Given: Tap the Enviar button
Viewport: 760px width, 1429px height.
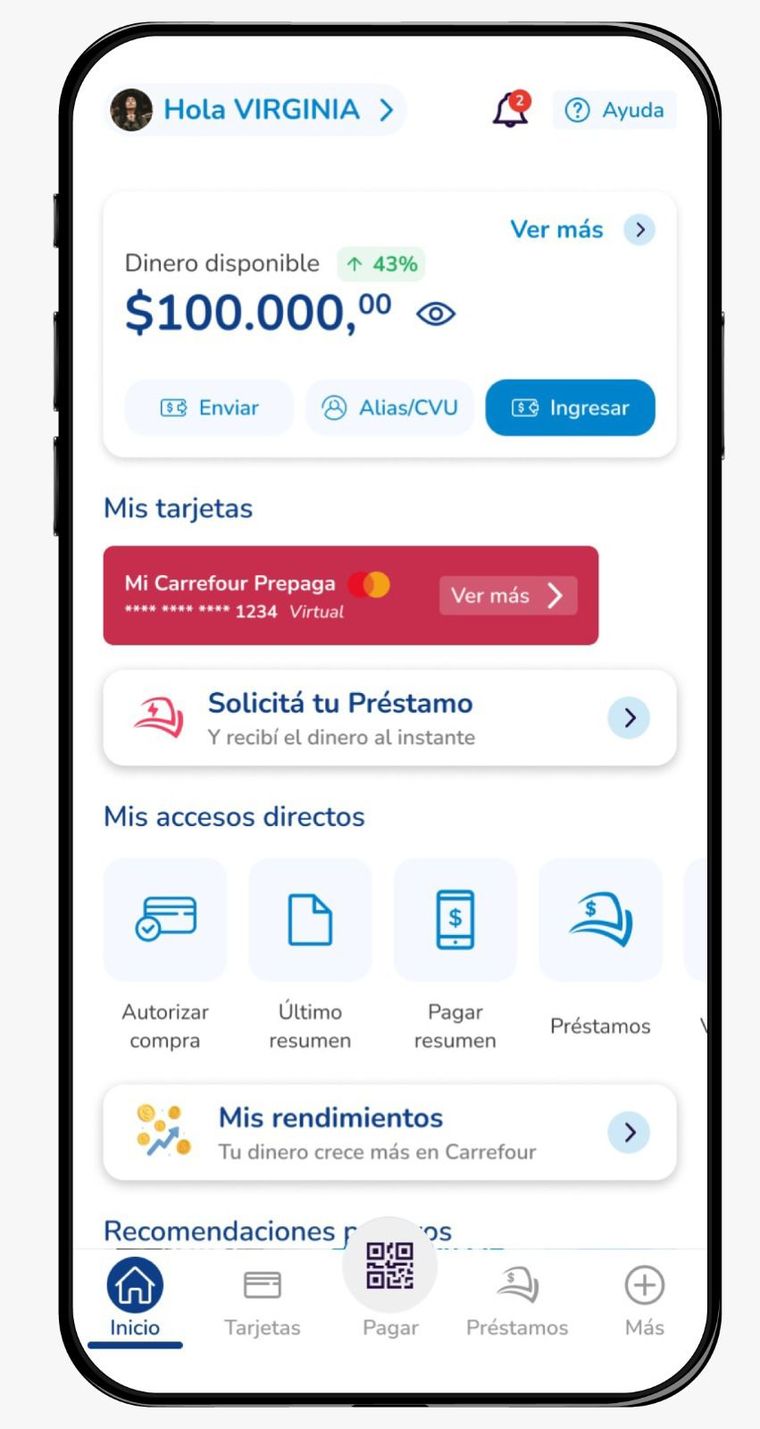Looking at the screenshot, I should (x=209, y=408).
